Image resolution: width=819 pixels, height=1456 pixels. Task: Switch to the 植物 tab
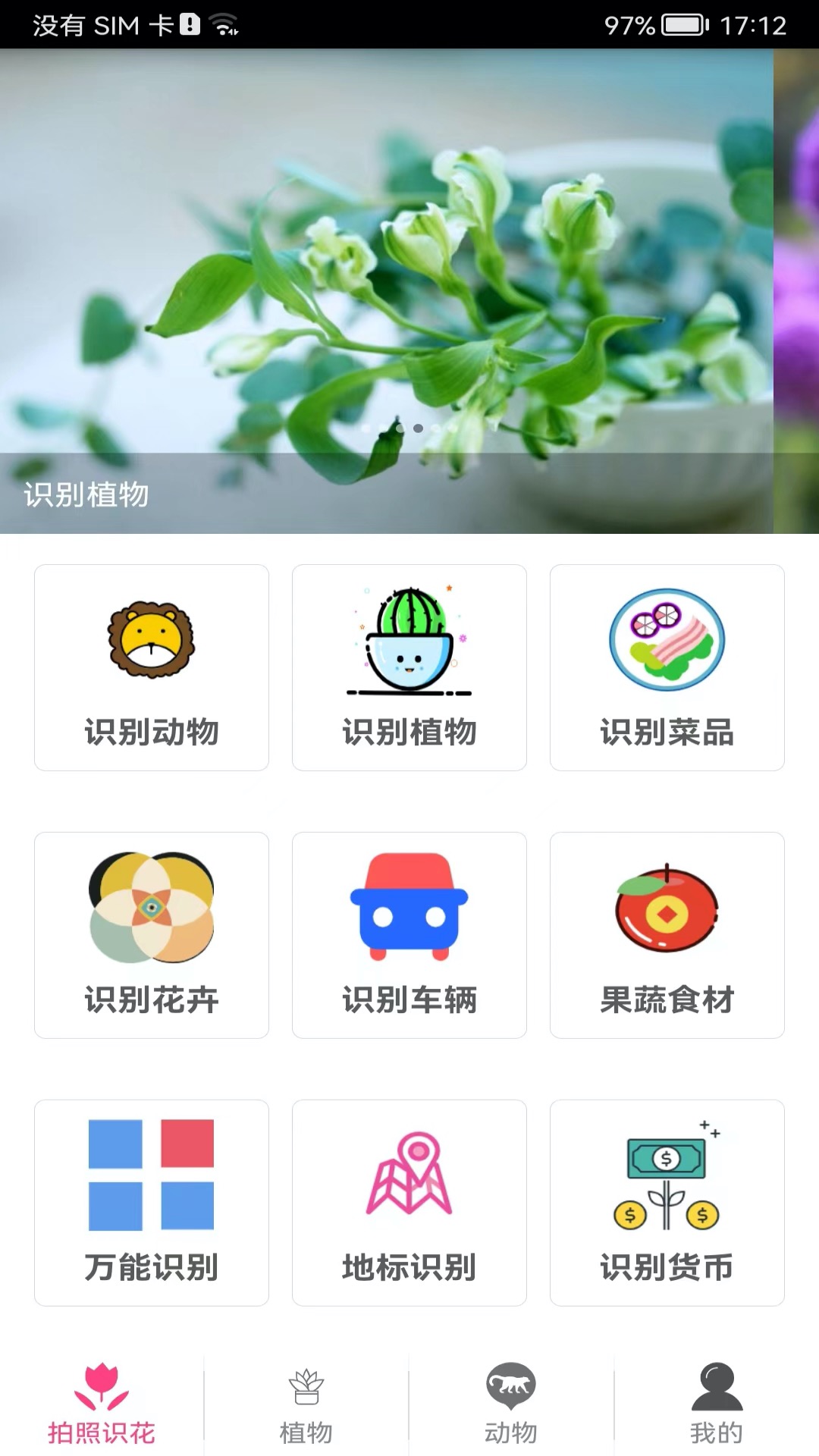tap(306, 1404)
